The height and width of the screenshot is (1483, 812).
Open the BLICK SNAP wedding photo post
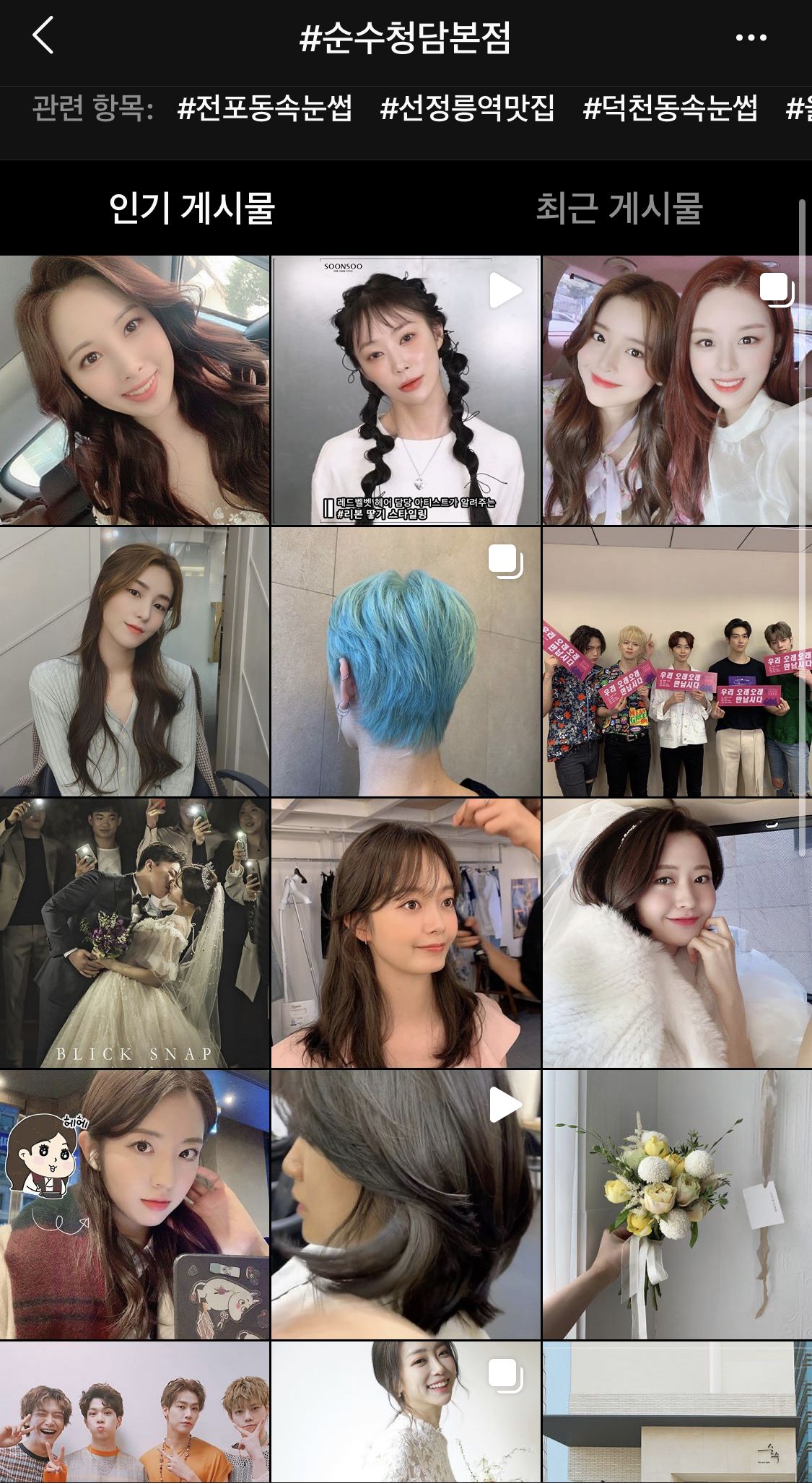click(x=134, y=933)
